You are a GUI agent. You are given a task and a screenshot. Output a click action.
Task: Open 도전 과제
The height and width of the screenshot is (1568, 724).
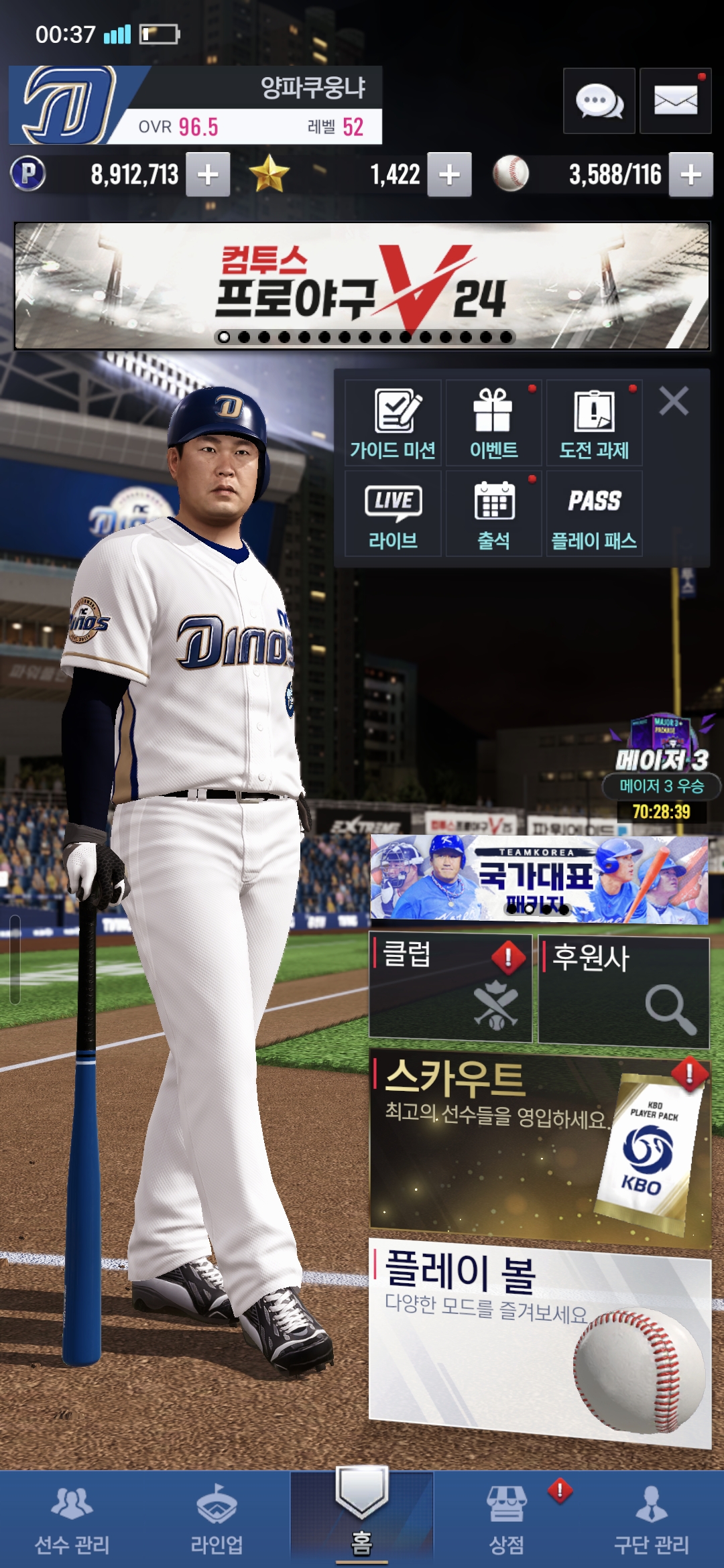[x=594, y=423]
